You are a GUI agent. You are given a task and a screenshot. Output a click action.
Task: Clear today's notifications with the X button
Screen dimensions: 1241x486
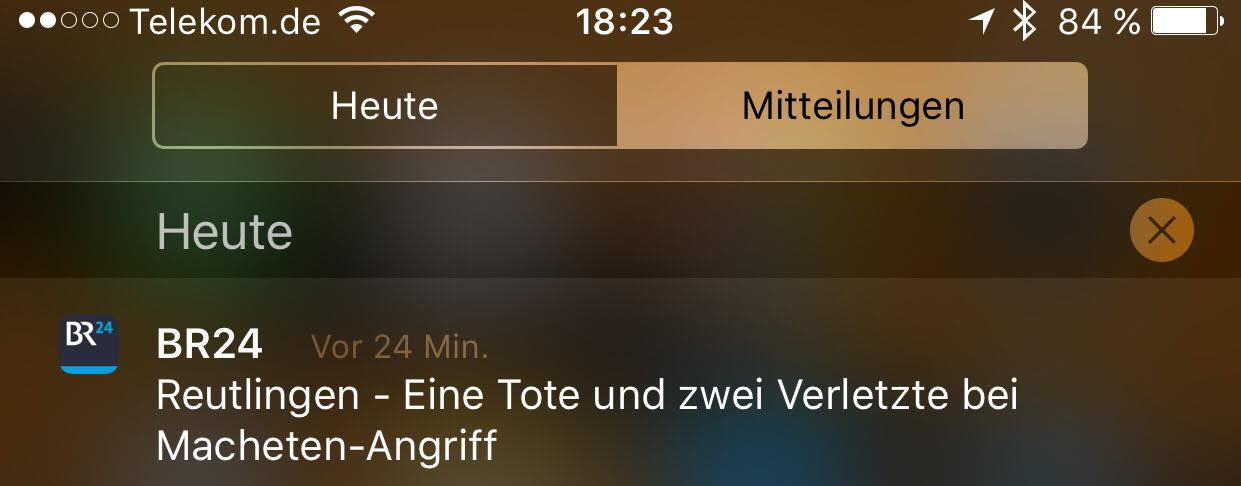[1161, 231]
